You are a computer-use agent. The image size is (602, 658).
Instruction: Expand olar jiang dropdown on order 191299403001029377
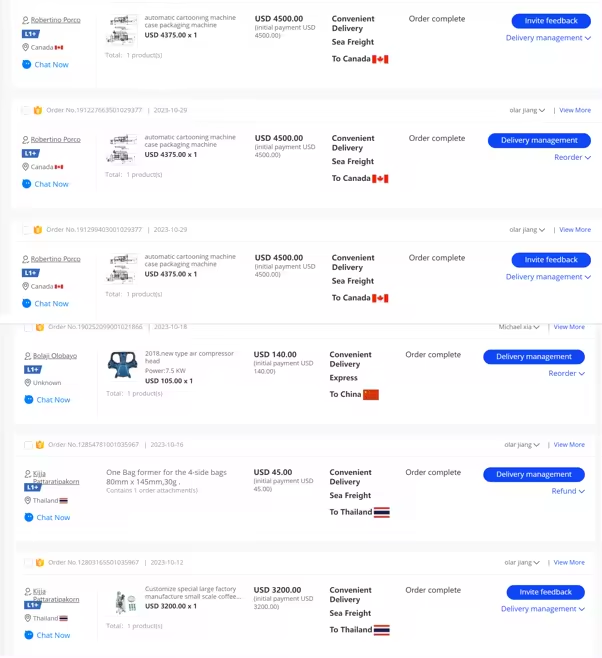(527, 230)
